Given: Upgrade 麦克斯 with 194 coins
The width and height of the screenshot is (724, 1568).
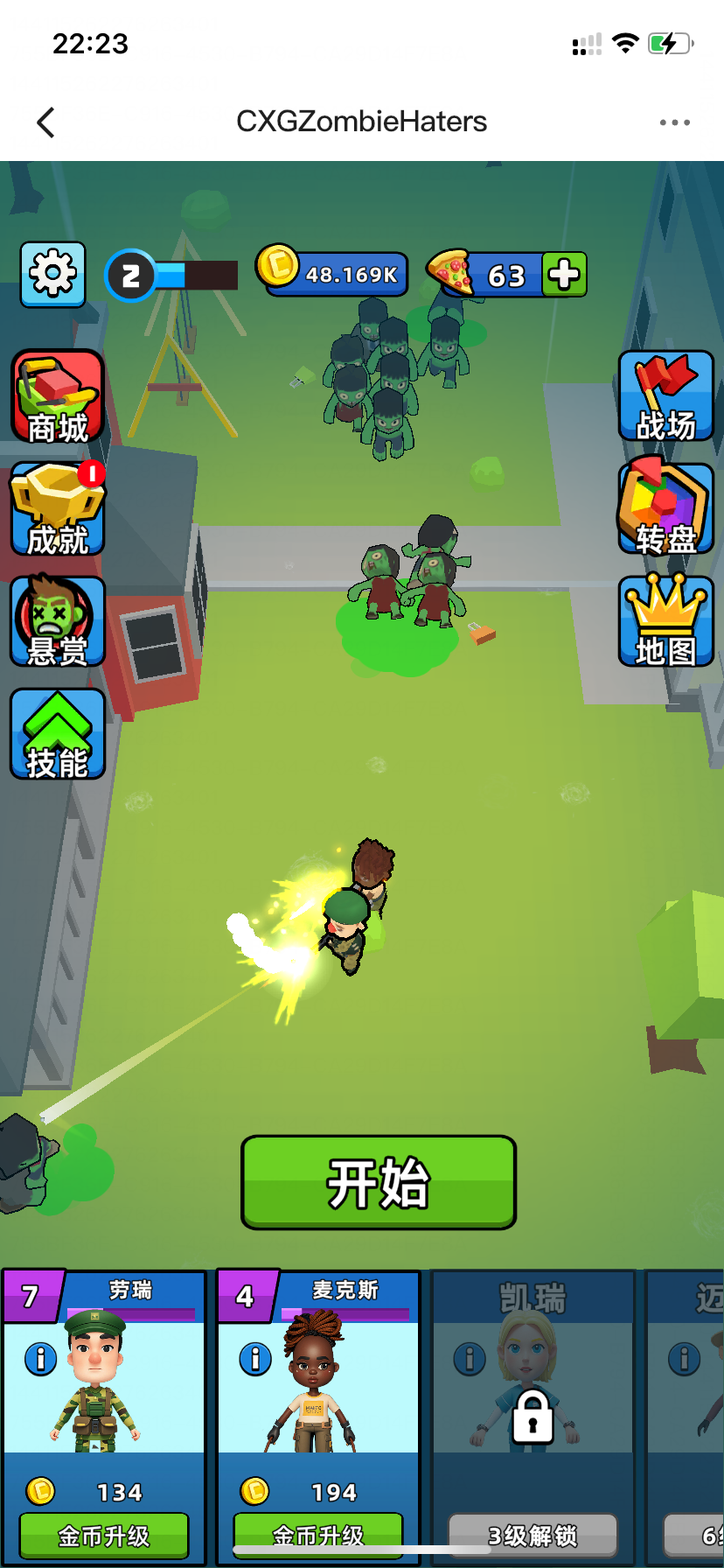Looking at the screenshot, I should pos(318,1533).
